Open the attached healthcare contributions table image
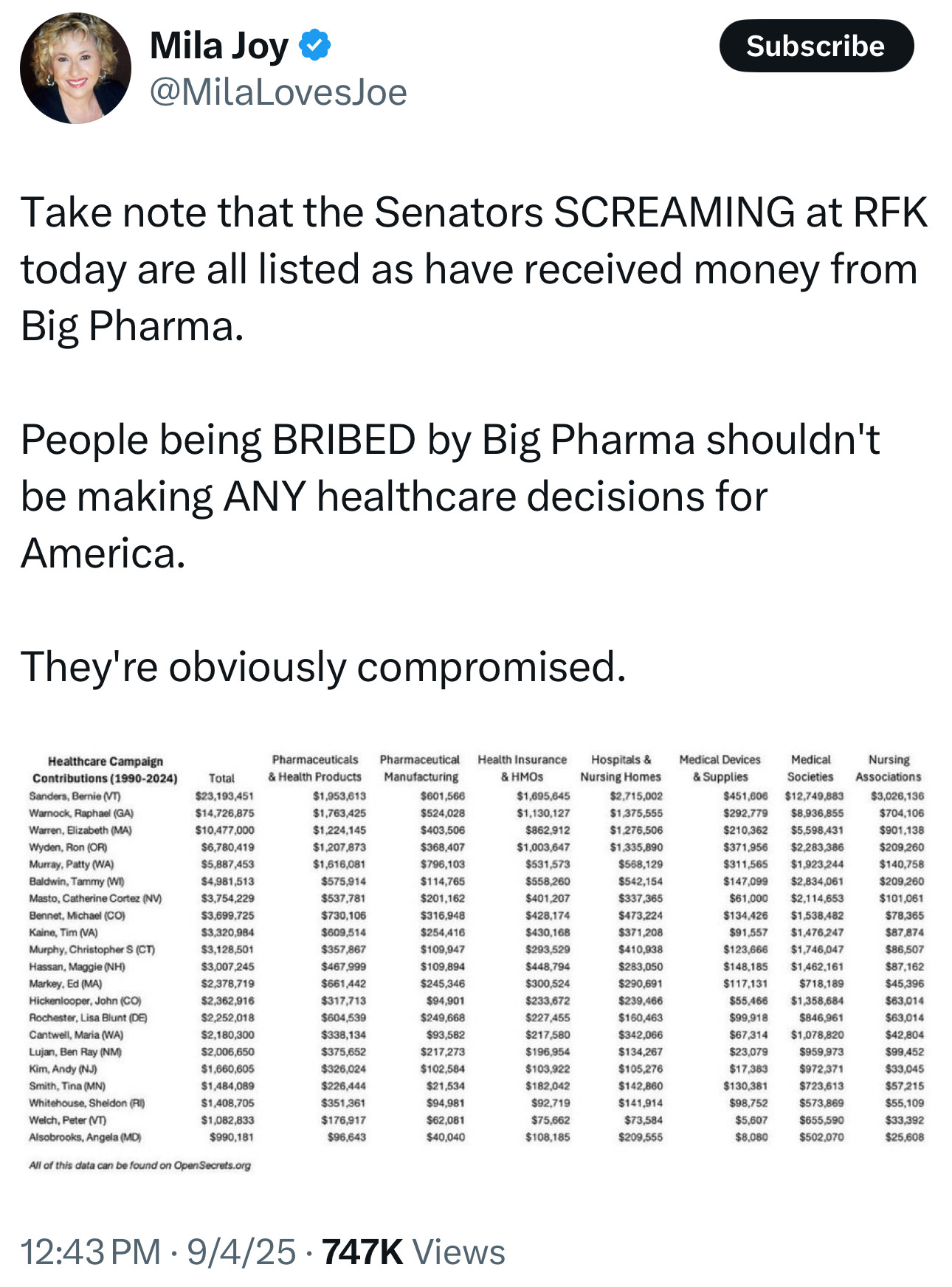952x1287 pixels. pyautogui.click(x=475, y=959)
